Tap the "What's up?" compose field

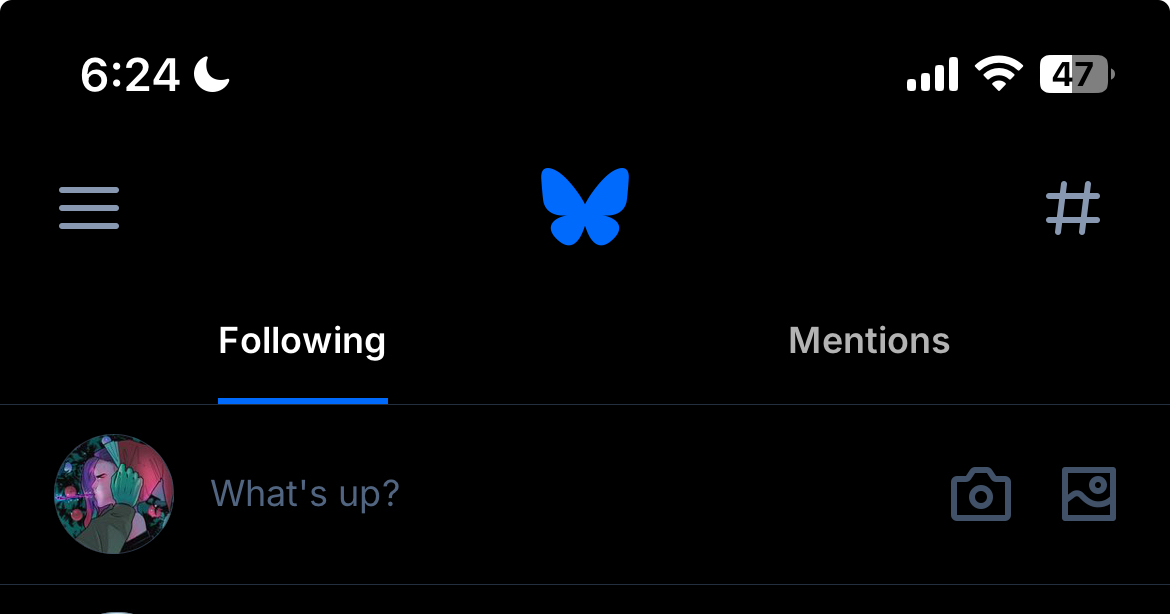pos(305,493)
